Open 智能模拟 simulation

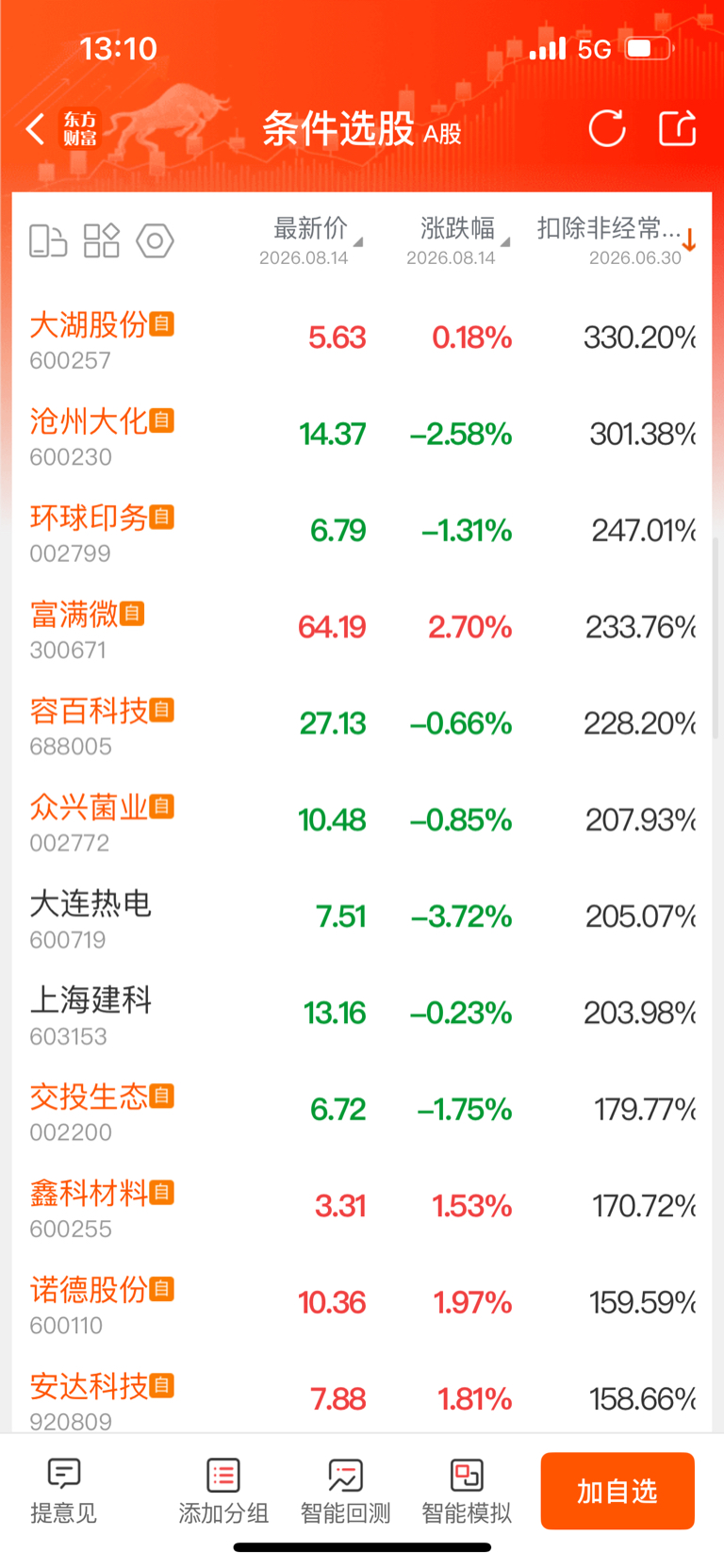[x=467, y=1492]
